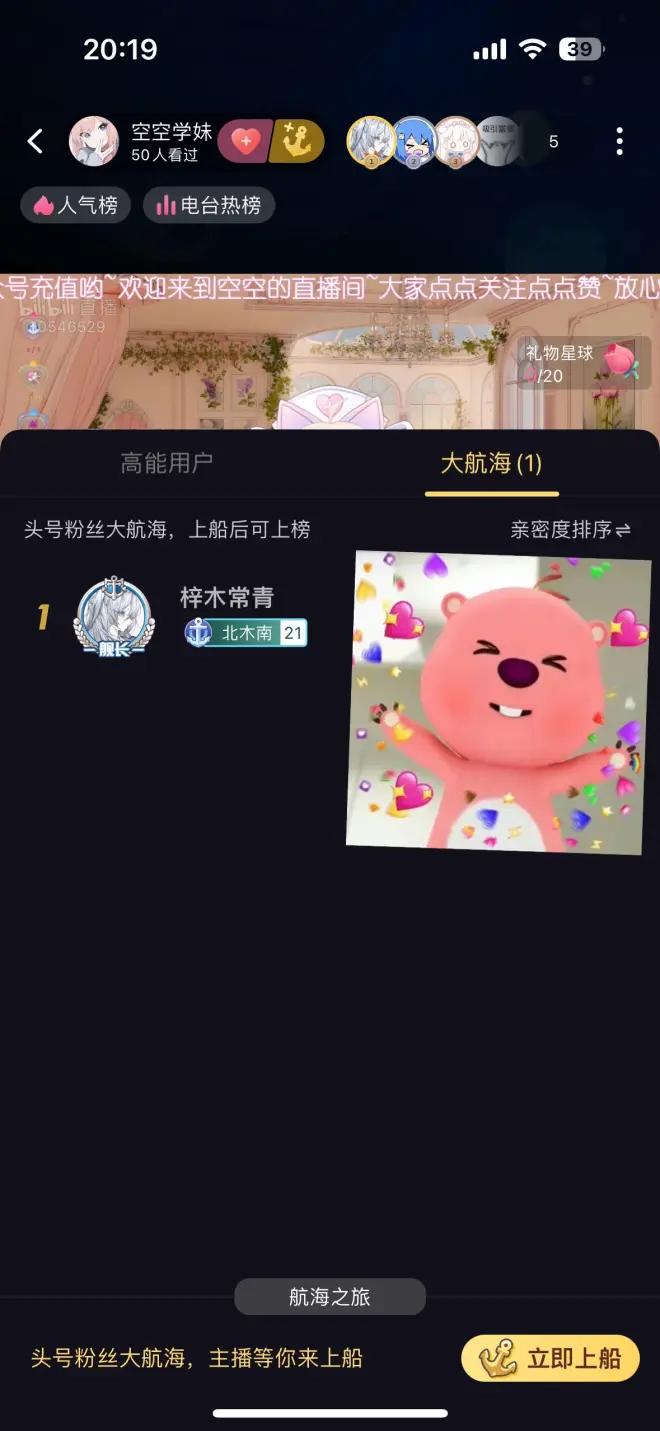The height and width of the screenshot is (1431, 660).
Task: Tap 立即上船 to board the ship
Action: [x=550, y=1359]
